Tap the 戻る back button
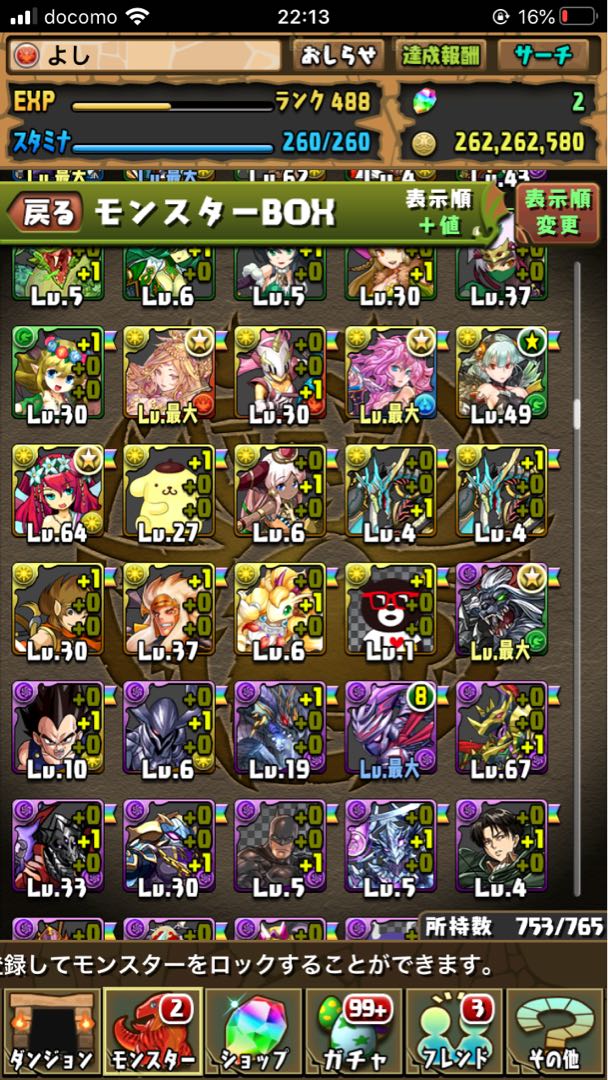The height and width of the screenshot is (1080, 608). tap(45, 214)
